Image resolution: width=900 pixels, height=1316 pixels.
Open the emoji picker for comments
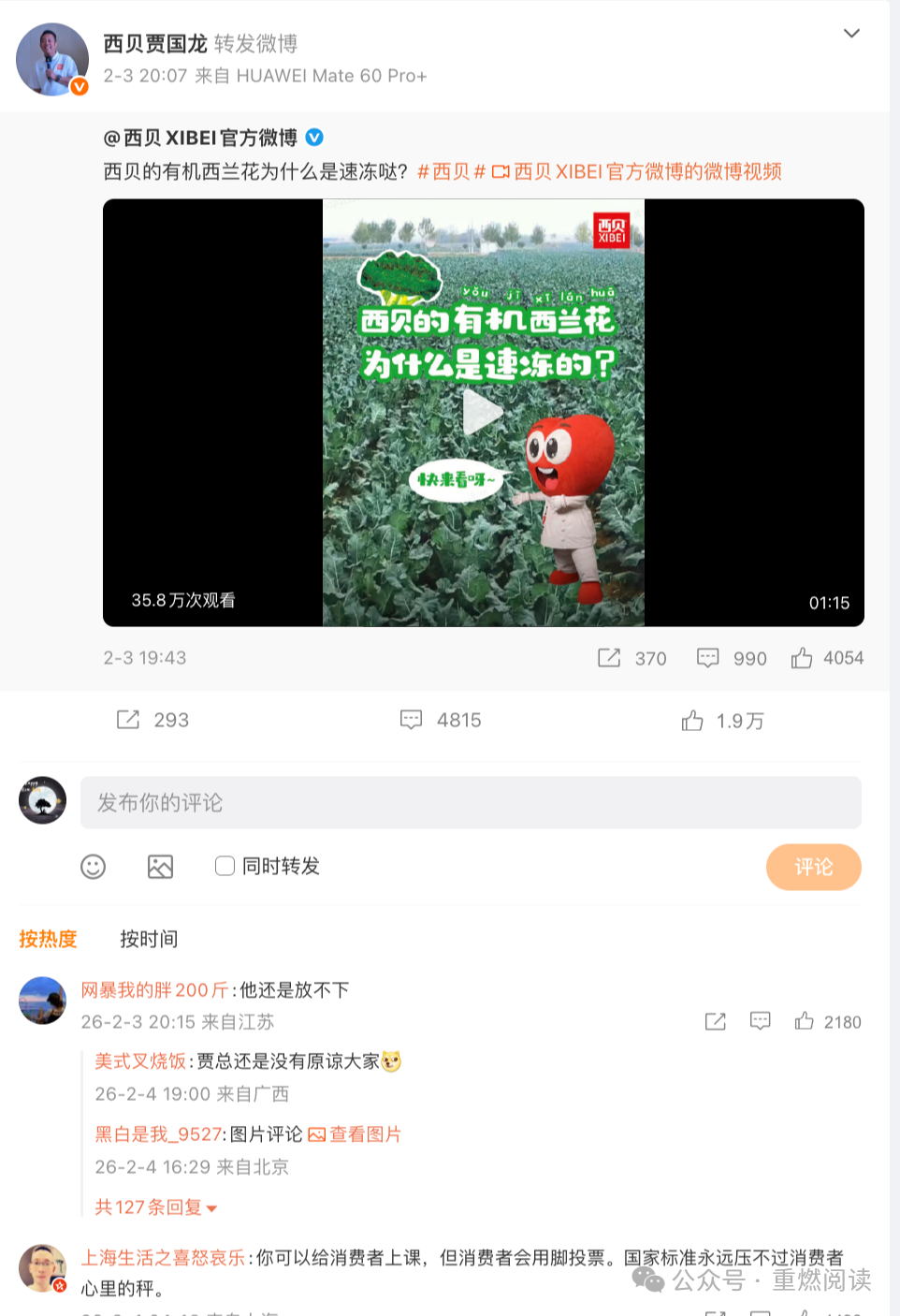pos(91,867)
